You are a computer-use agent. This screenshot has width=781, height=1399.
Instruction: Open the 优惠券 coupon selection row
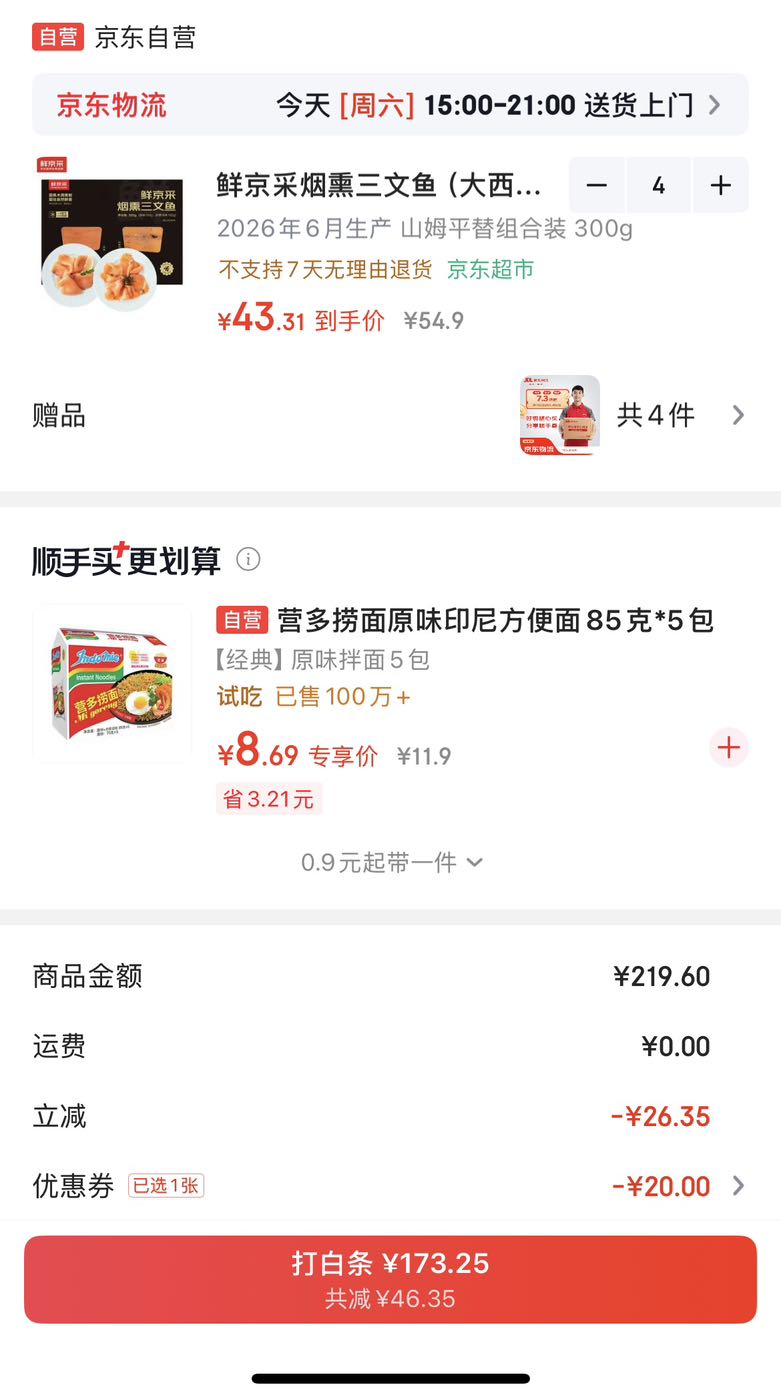390,1186
